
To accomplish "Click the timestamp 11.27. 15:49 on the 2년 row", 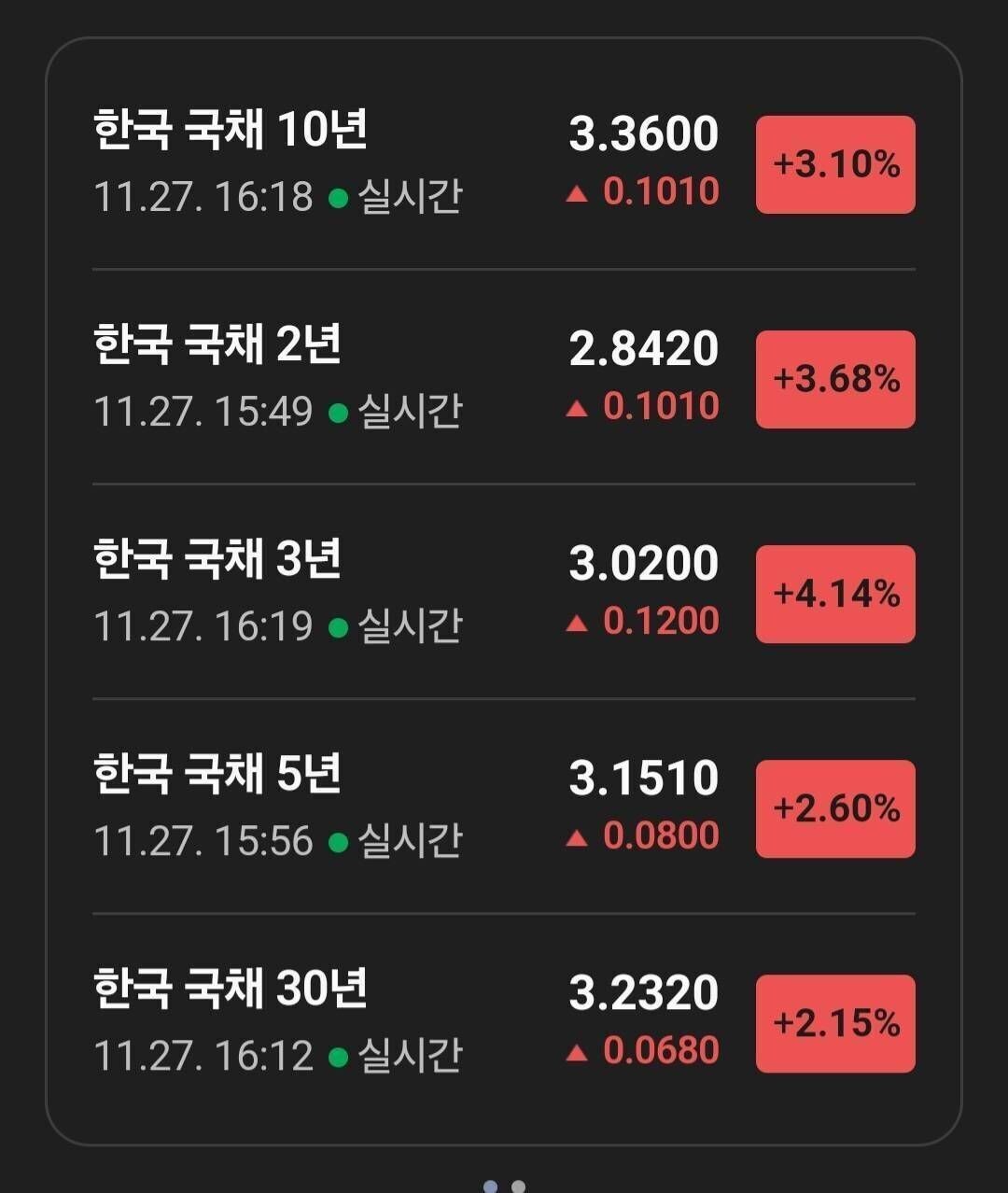I will (x=203, y=409).
